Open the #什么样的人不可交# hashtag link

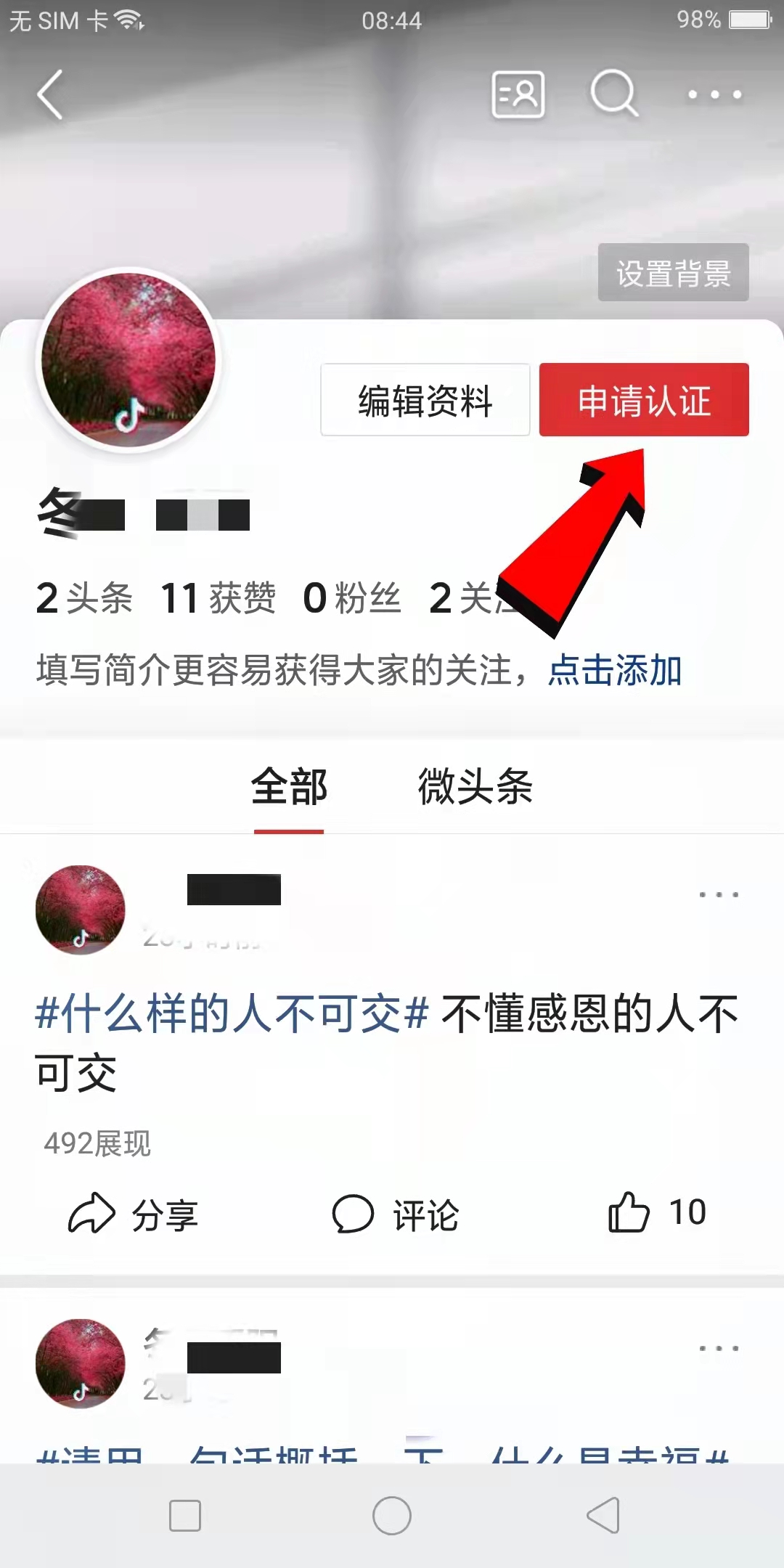(232, 1013)
